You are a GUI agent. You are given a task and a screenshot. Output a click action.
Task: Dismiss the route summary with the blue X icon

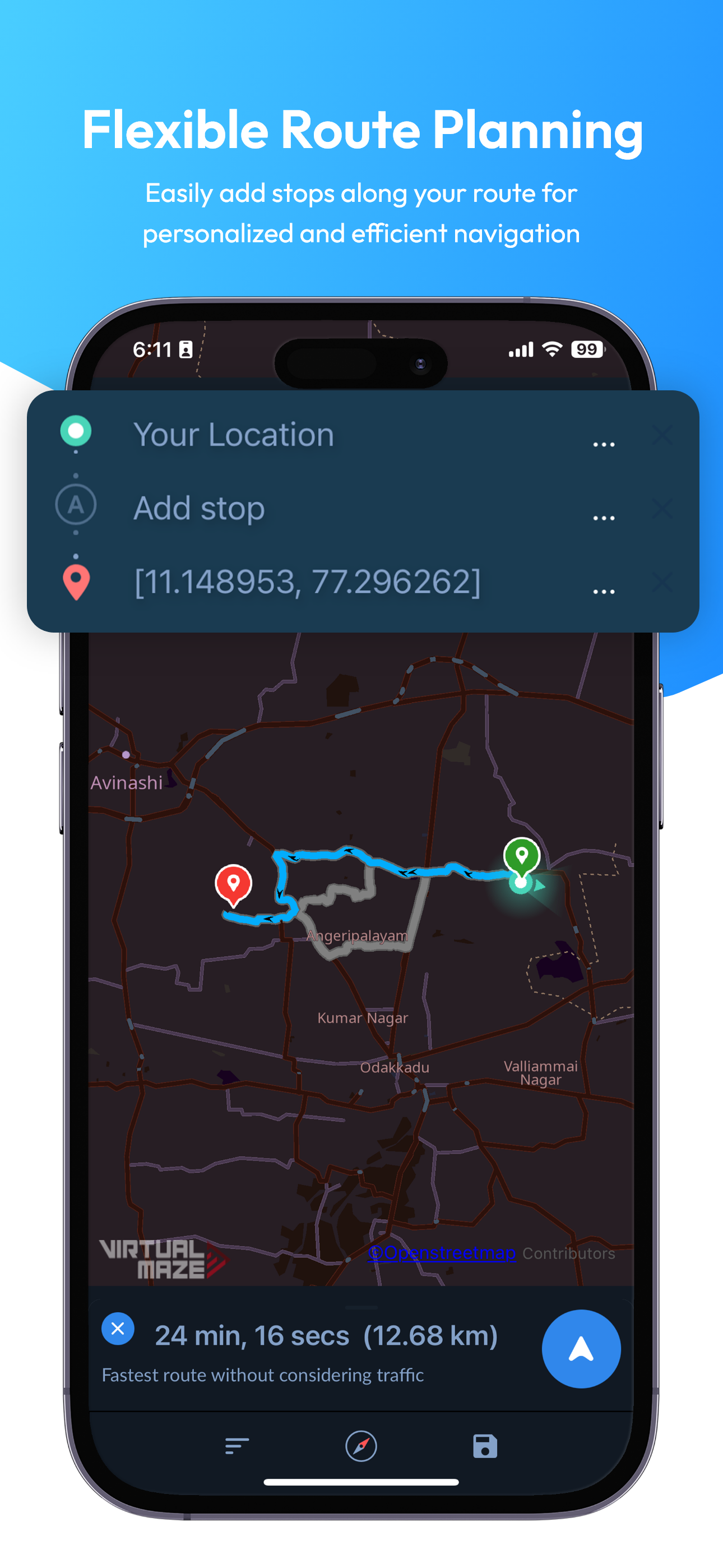pos(118,1329)
